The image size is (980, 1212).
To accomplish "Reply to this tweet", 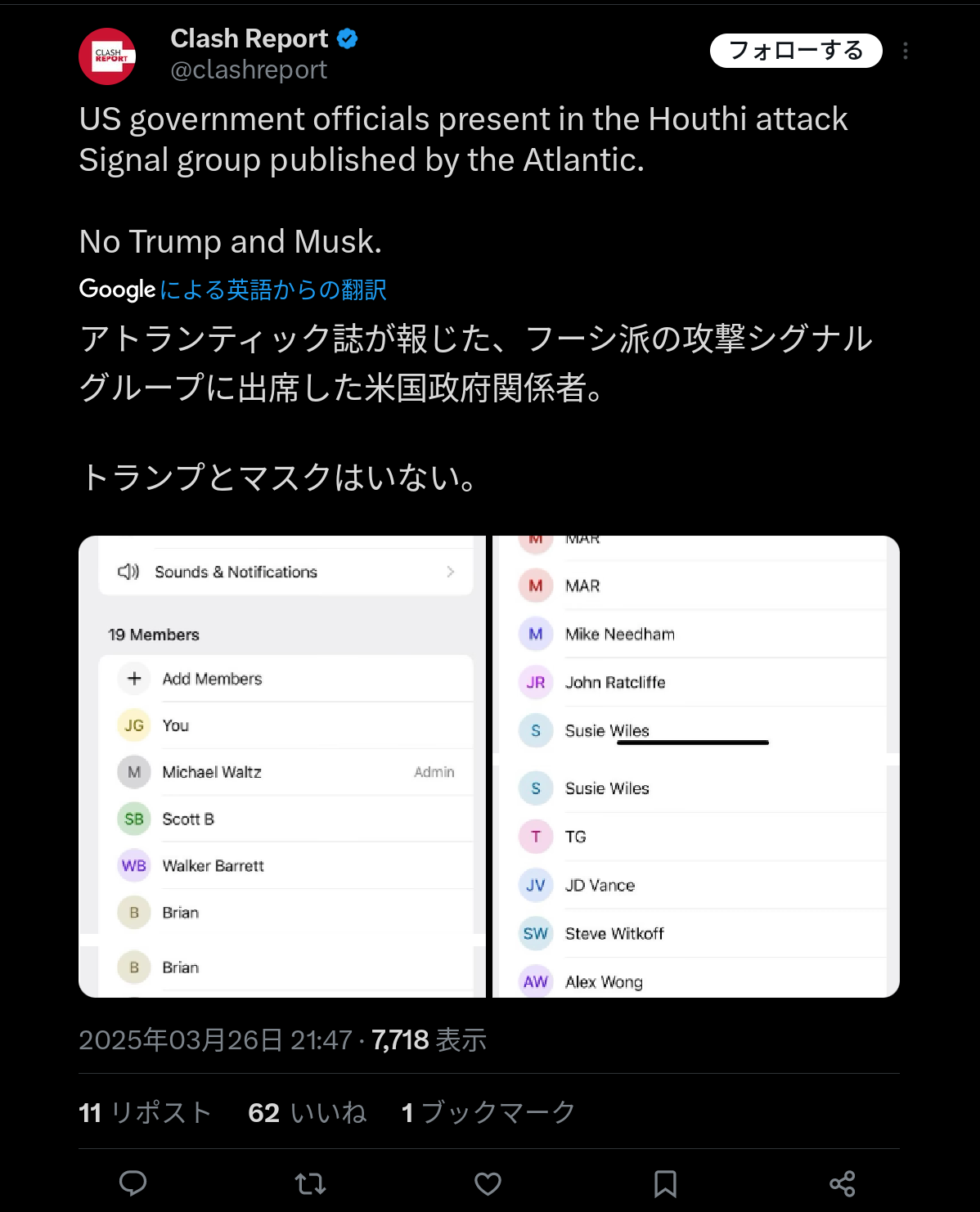I will (x=133, y=1183).
